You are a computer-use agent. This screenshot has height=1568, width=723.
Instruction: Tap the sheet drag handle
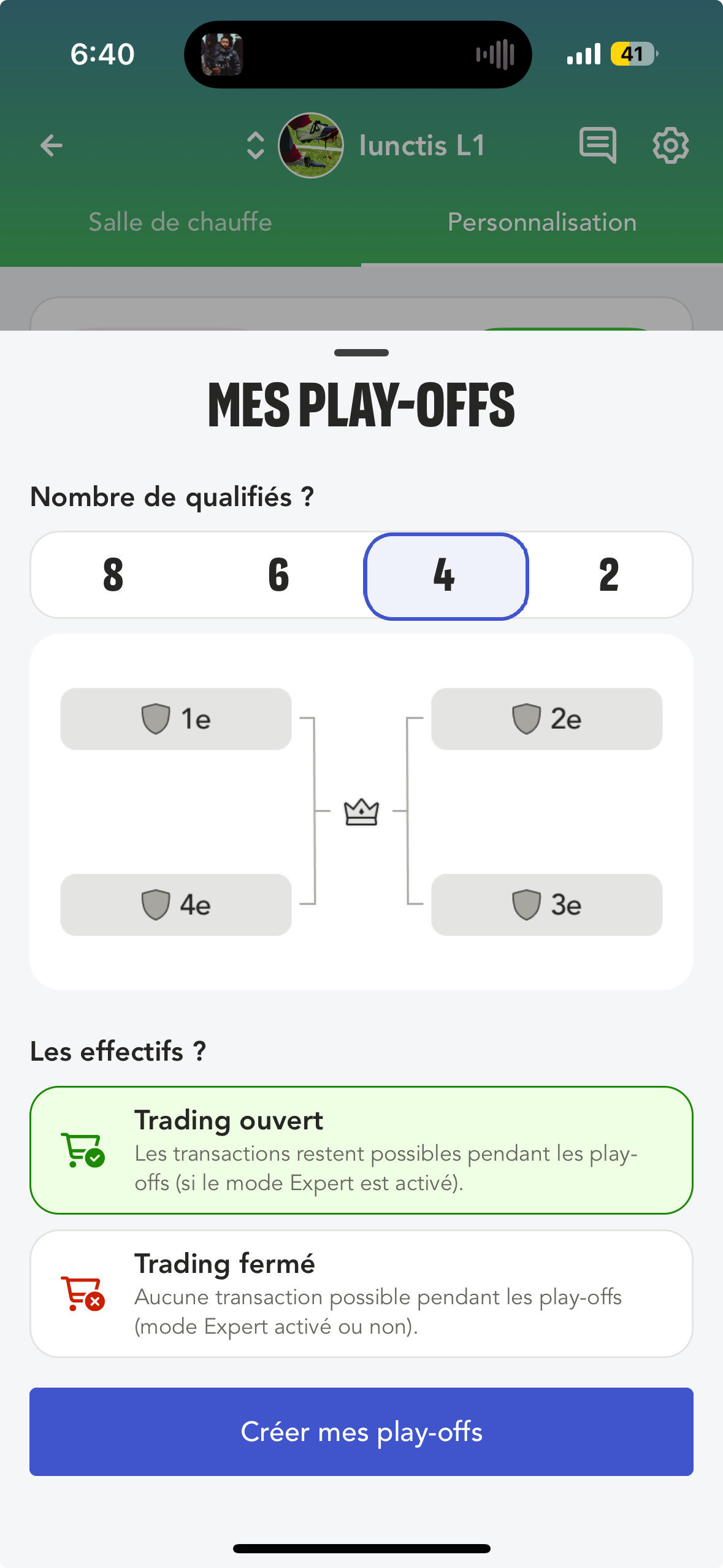pyautogui.click(x=361, y=353)
